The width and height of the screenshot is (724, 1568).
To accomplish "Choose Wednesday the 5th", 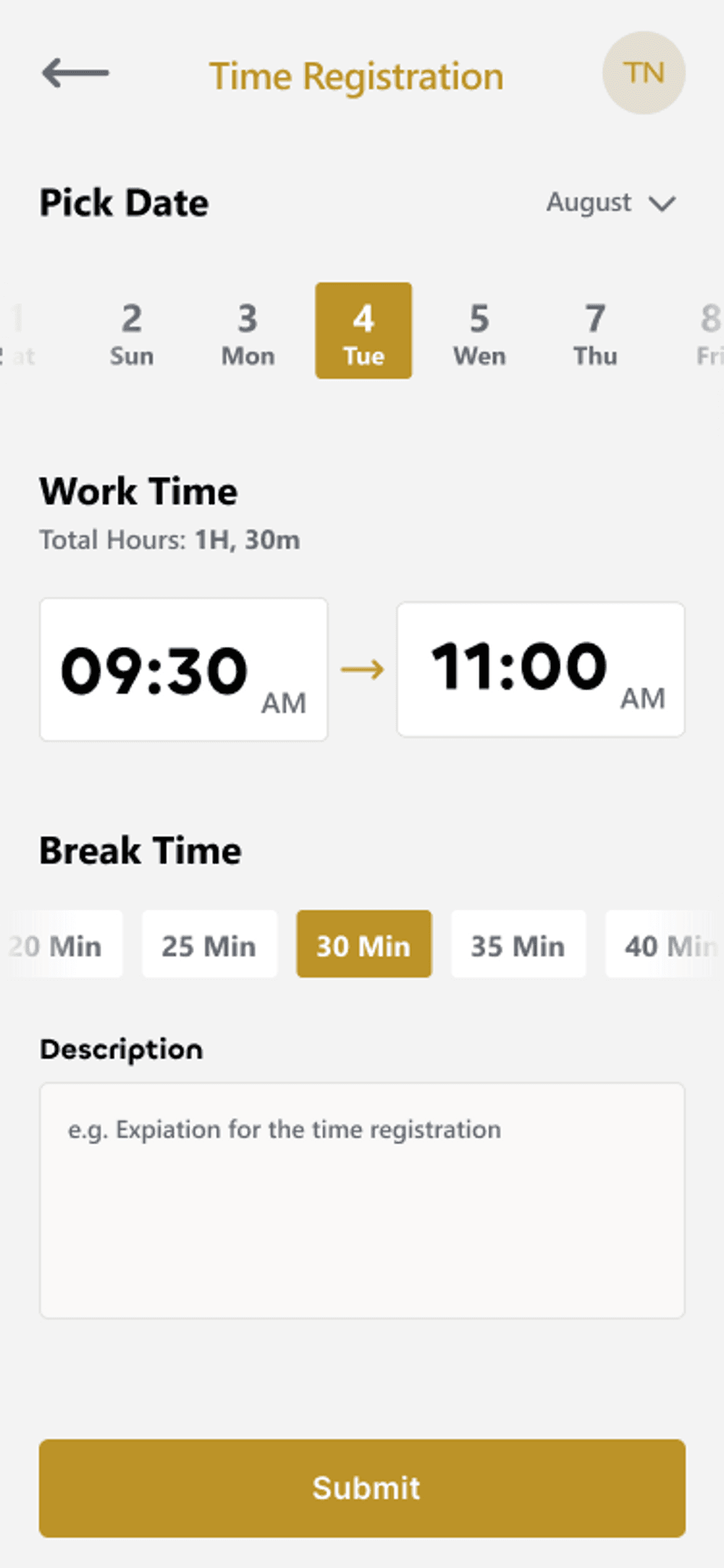I will (479, 332).
